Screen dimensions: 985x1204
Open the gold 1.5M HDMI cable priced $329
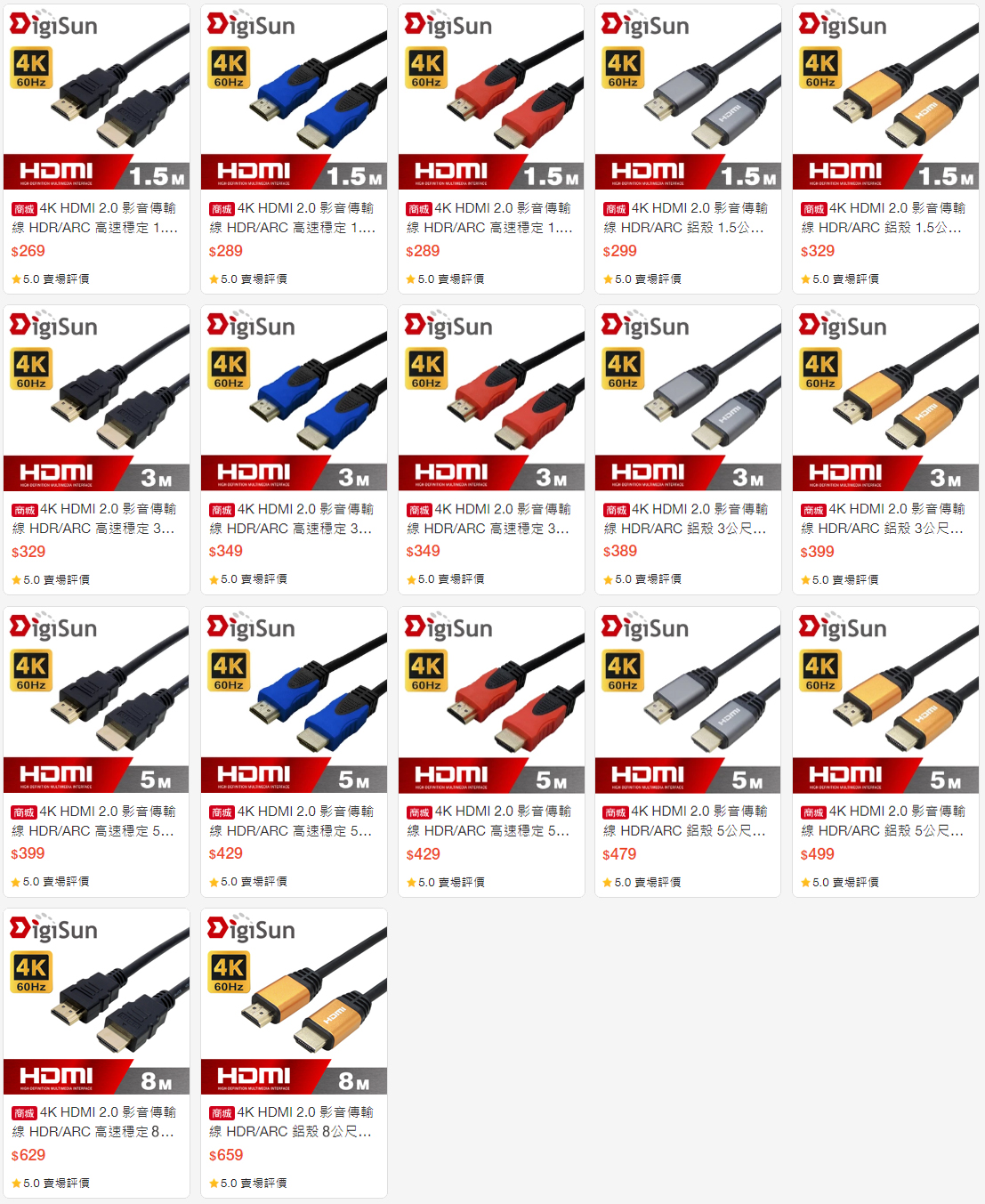[885, 98]
